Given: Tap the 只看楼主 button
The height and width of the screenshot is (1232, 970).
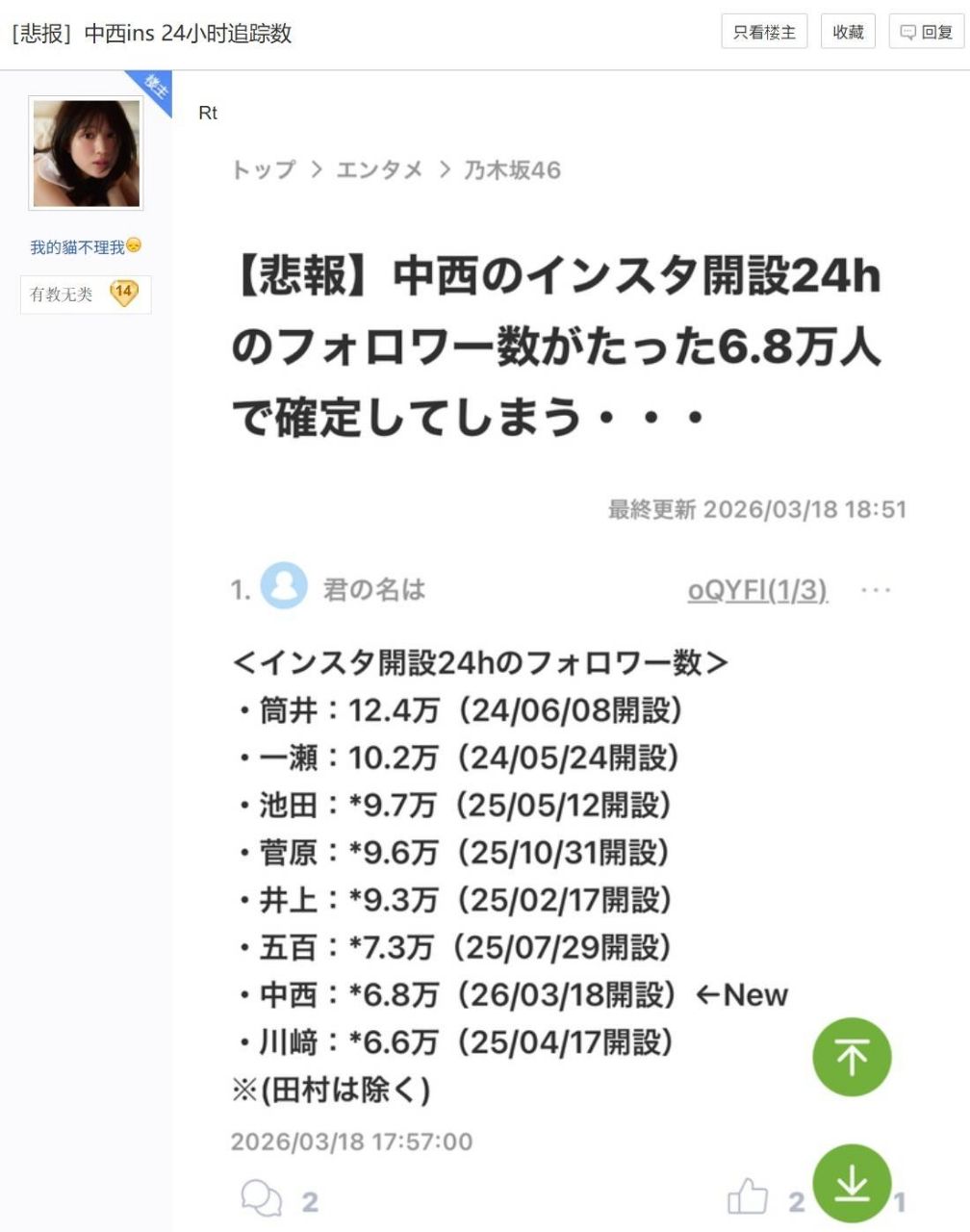Looking at the screenshot, I should (764, 32).
